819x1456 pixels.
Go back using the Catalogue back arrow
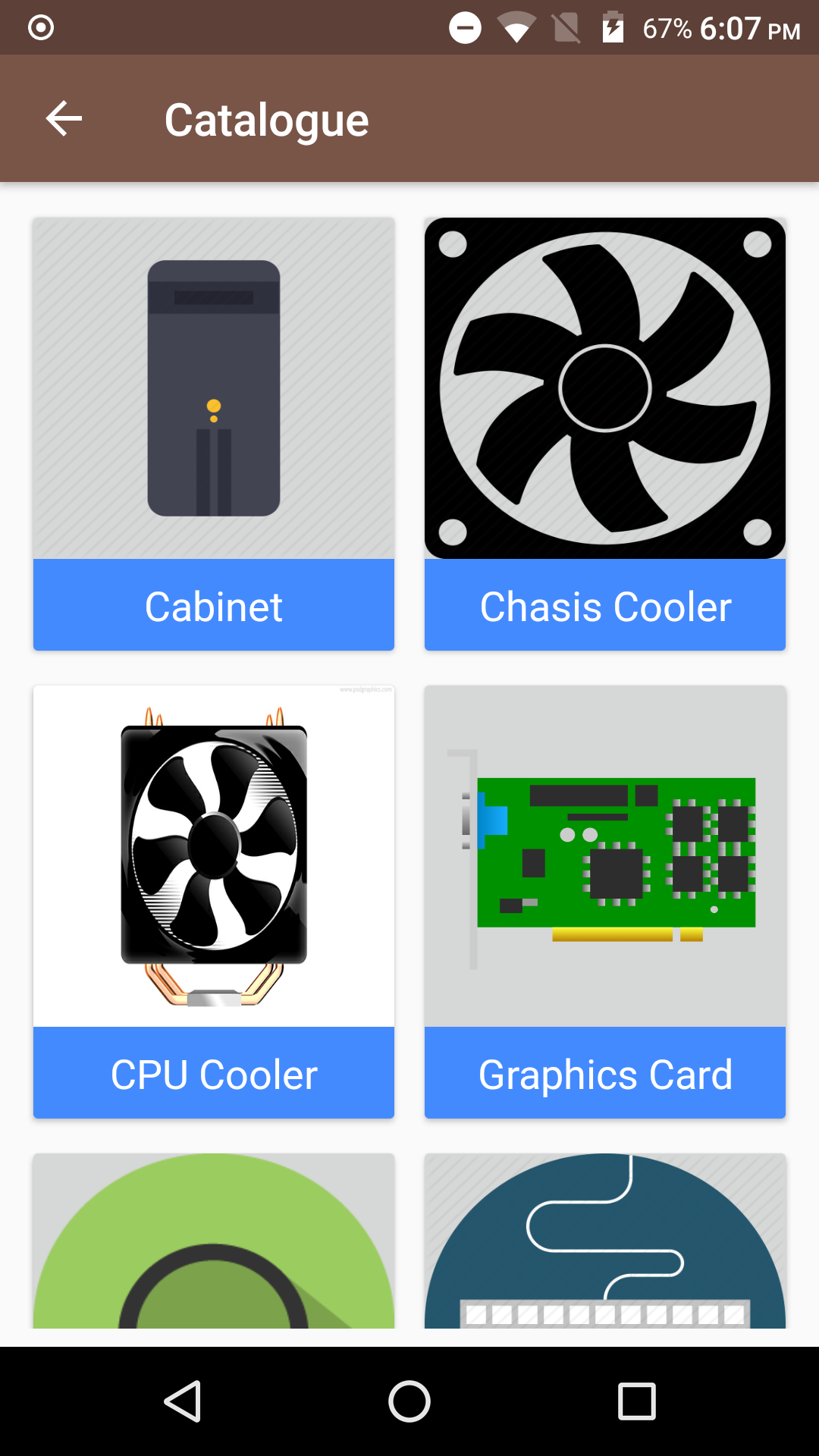click(64, 119)
